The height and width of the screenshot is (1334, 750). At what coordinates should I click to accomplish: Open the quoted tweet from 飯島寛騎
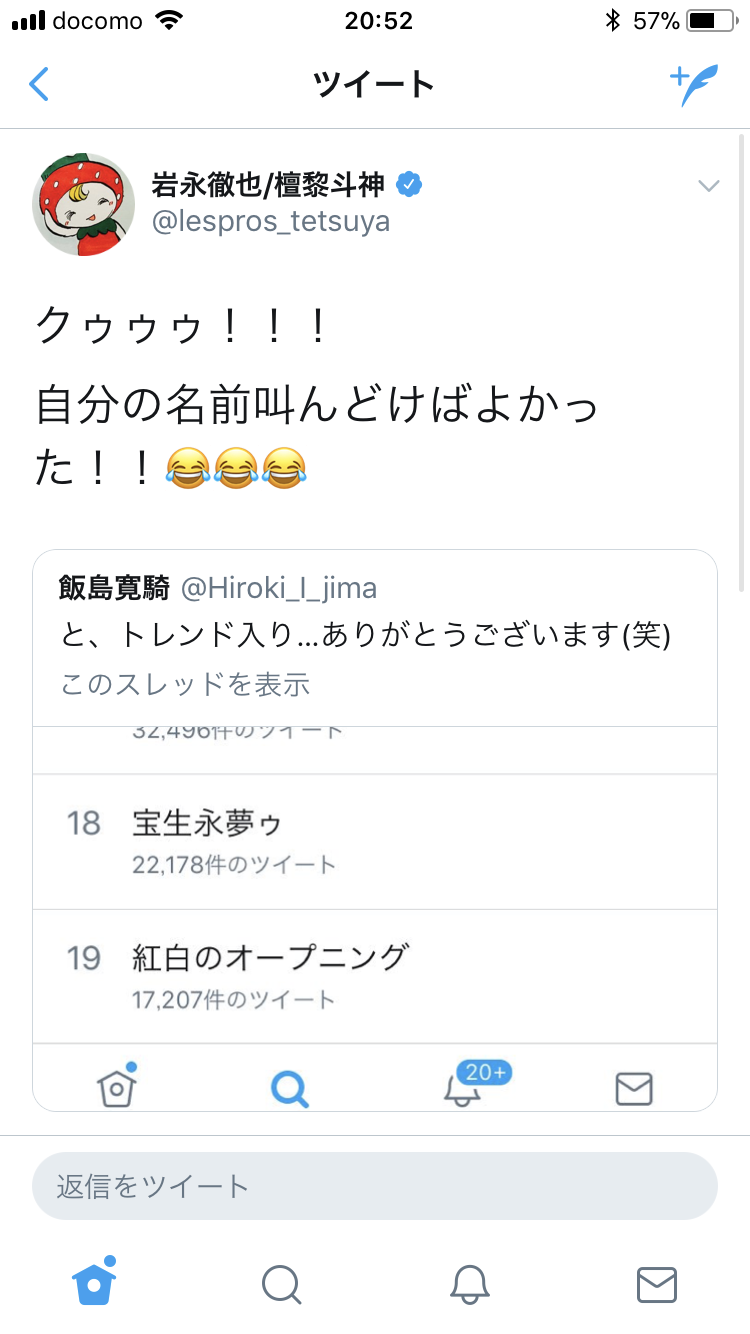pos(374,635)
